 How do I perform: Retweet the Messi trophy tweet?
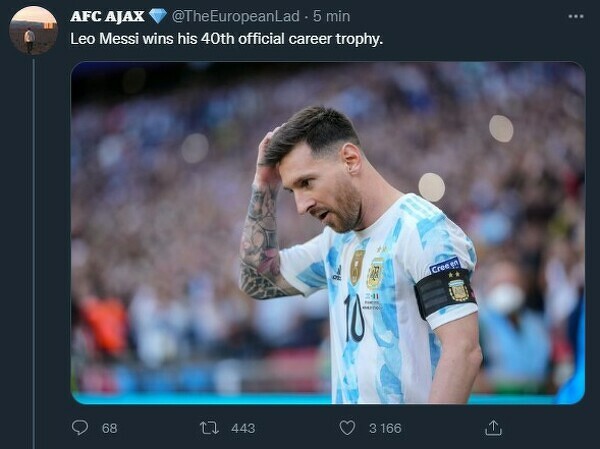click(x=209, y=427)
